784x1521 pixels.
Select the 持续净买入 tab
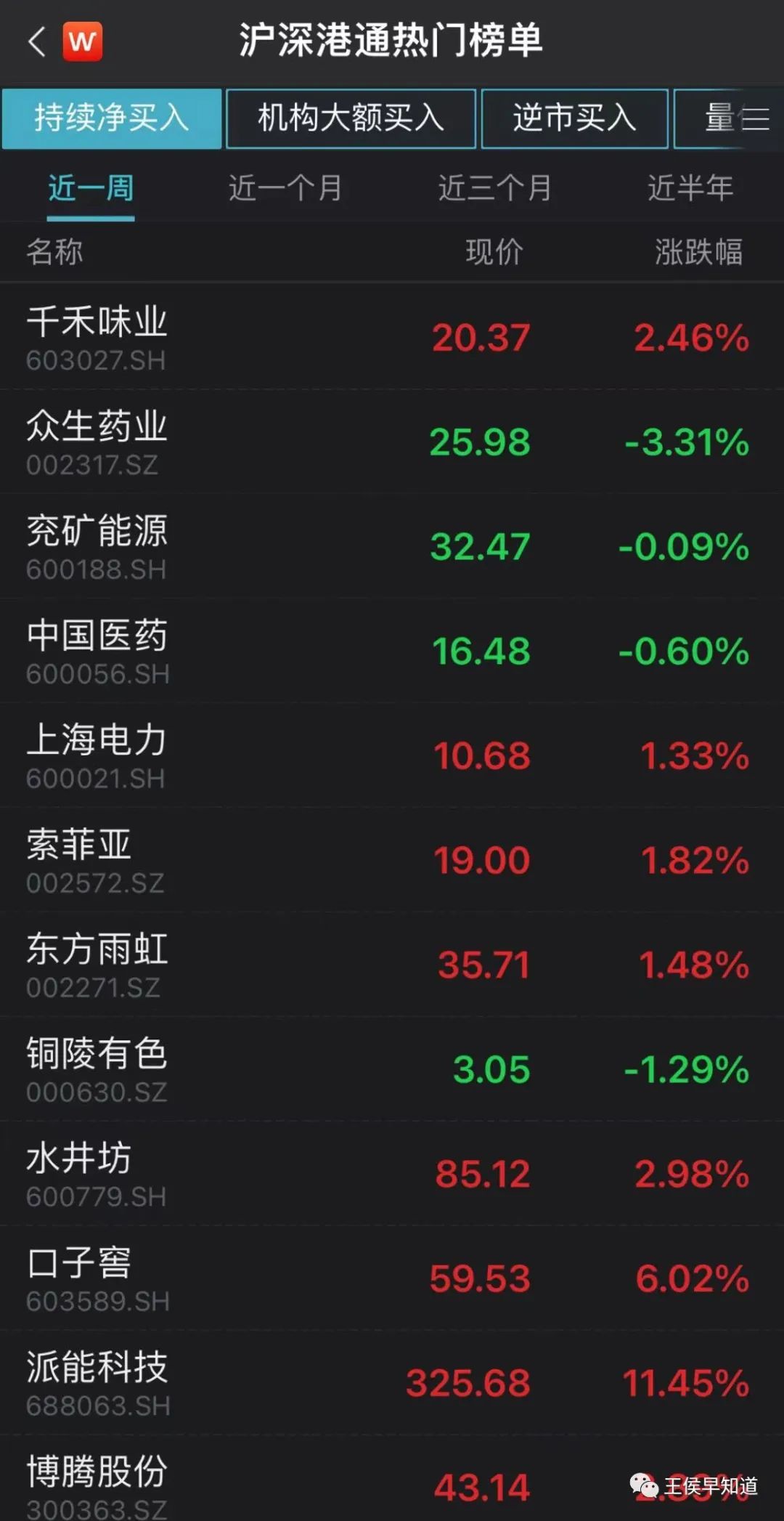[112, 118]
